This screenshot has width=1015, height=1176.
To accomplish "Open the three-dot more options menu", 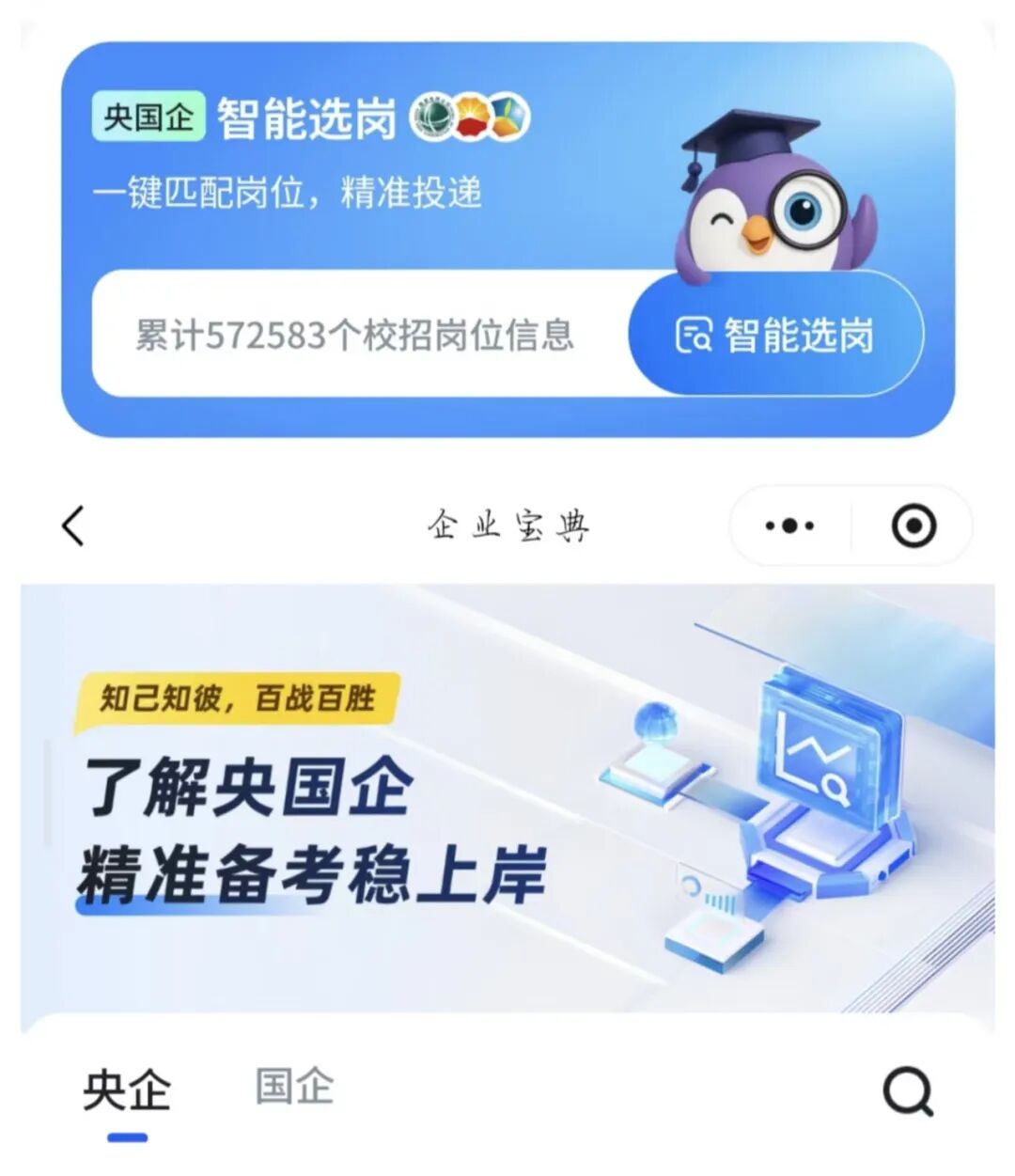I will 788,526.
